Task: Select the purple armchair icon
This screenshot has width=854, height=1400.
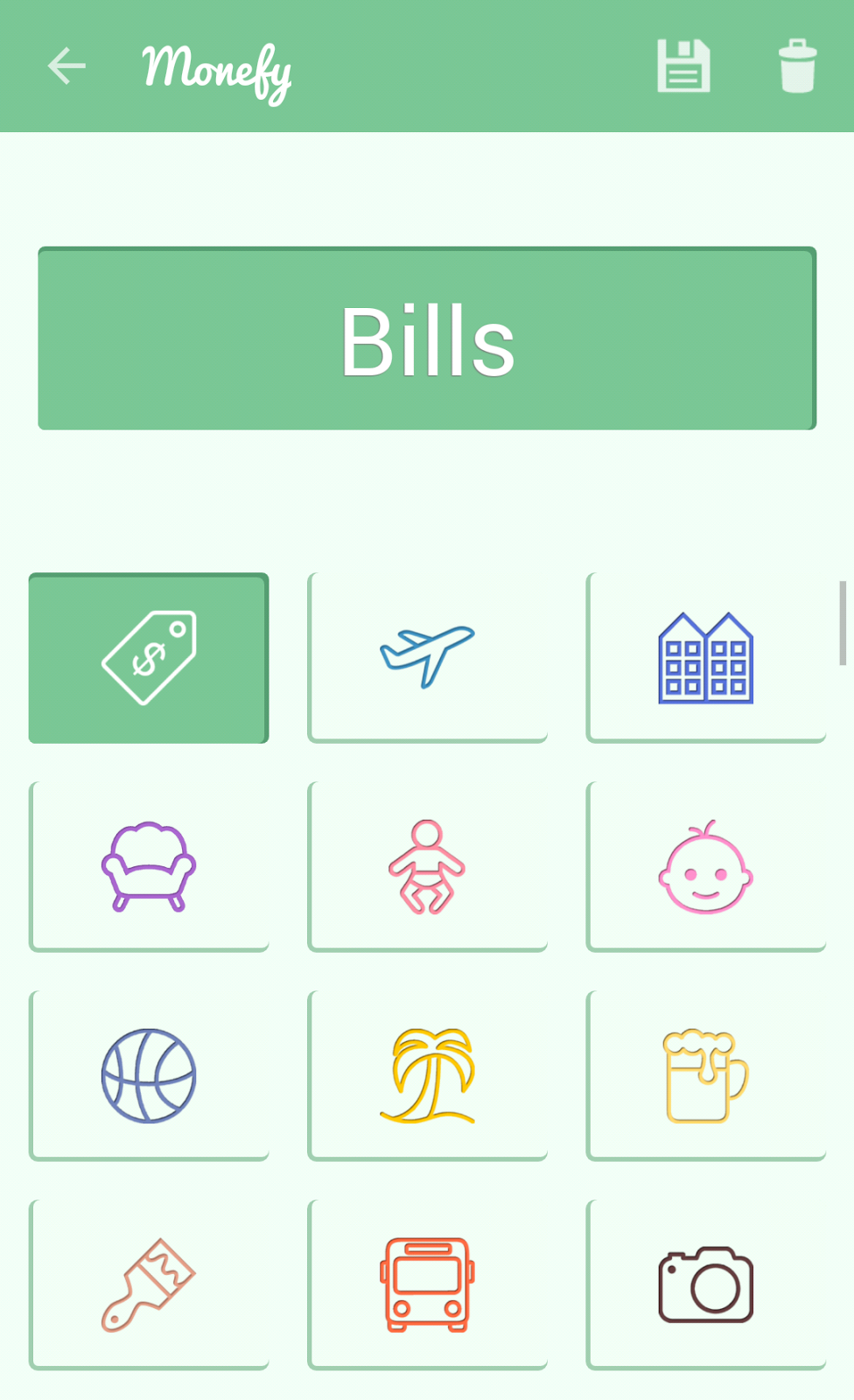Action: pyautogui.click(x=149, y=867)
